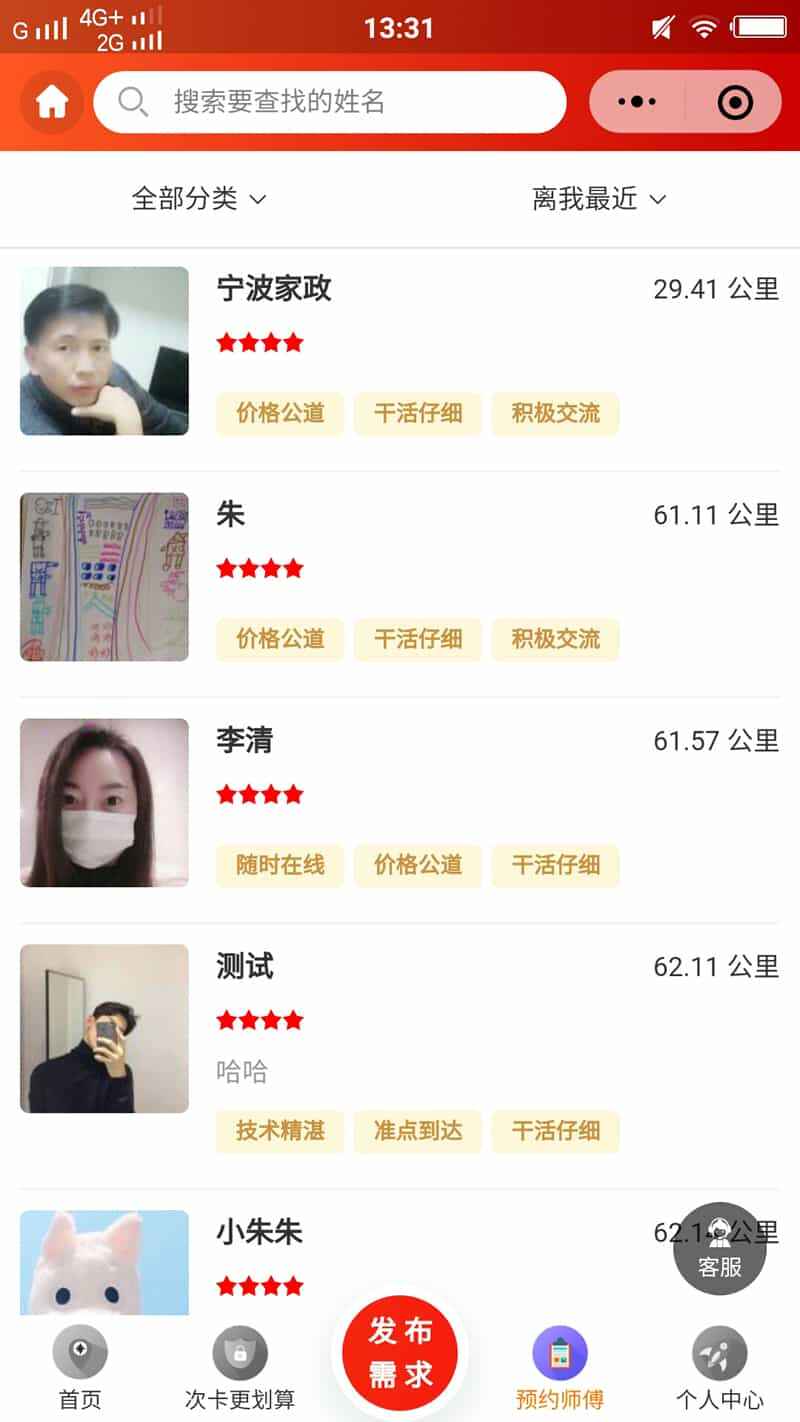Close the mini program via circle button

click(735, 102)
